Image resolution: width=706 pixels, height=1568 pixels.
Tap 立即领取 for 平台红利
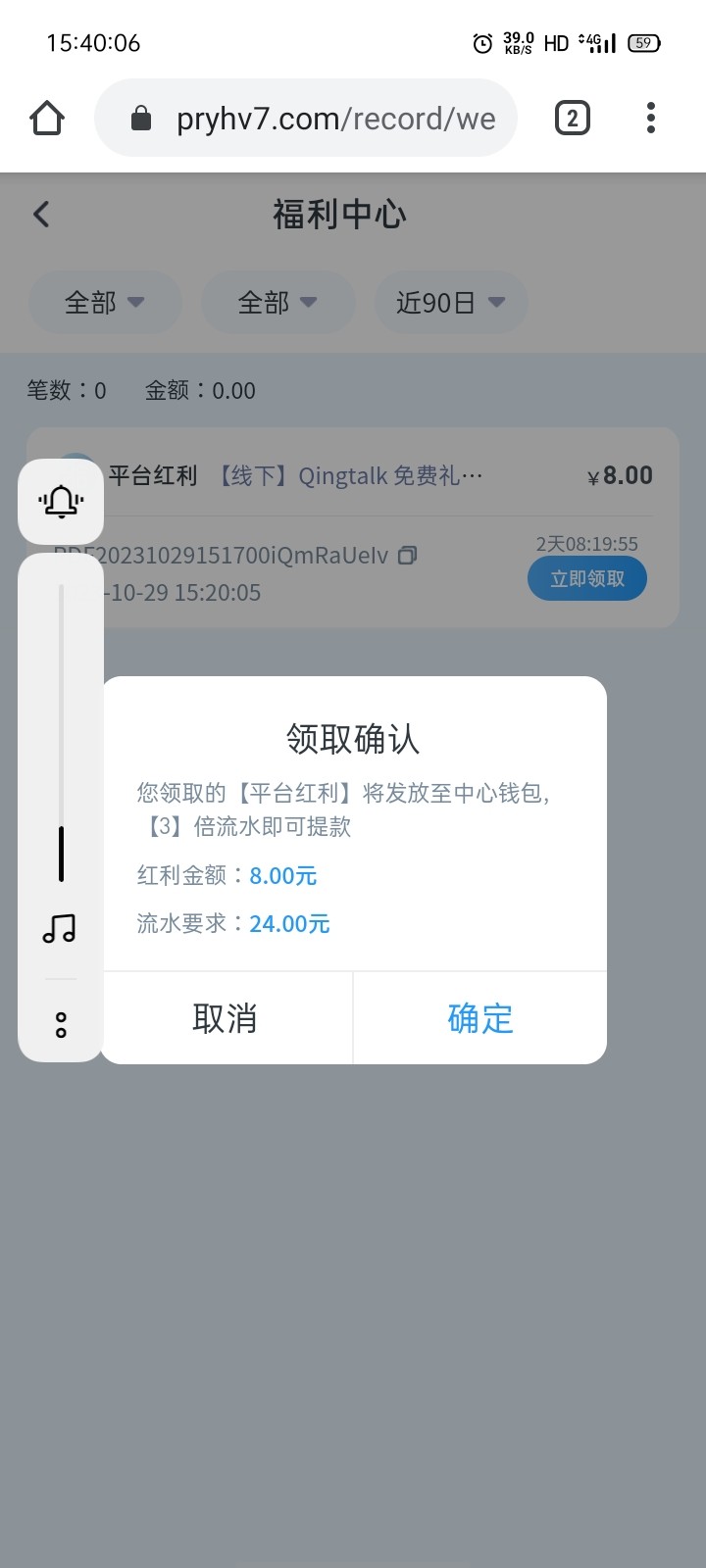586,578
